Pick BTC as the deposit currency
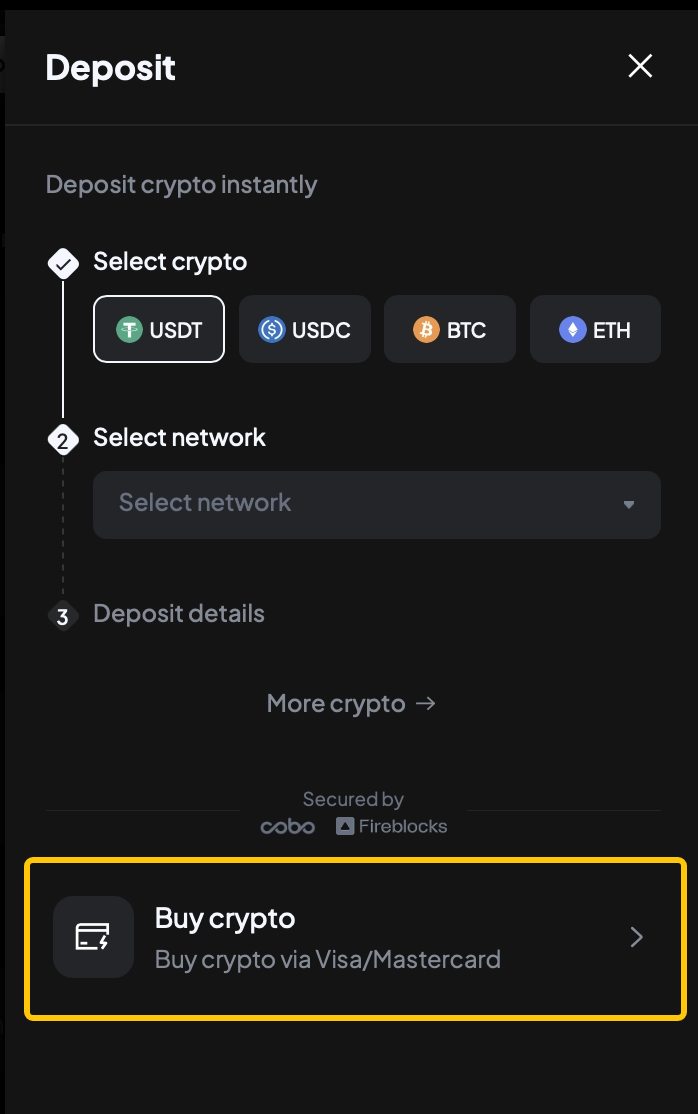 tap(449, 329)
